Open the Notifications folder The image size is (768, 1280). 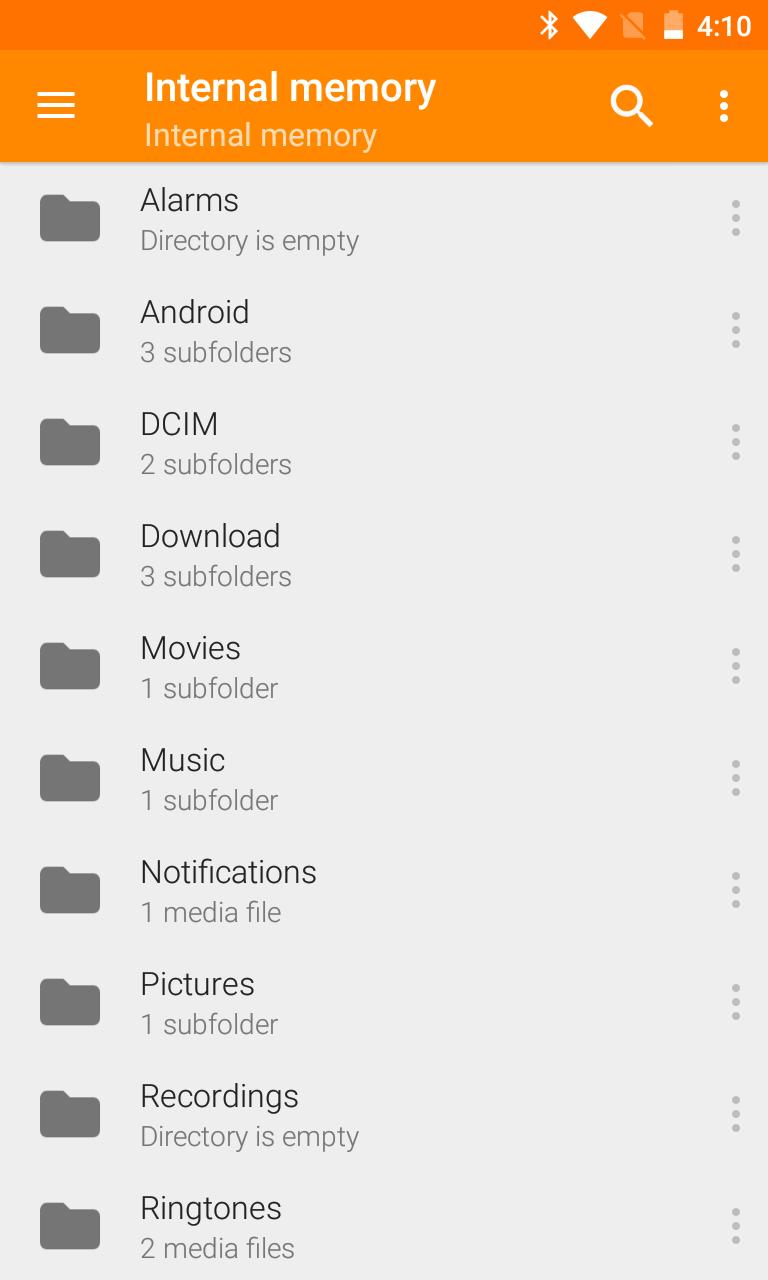coord(250,891)
